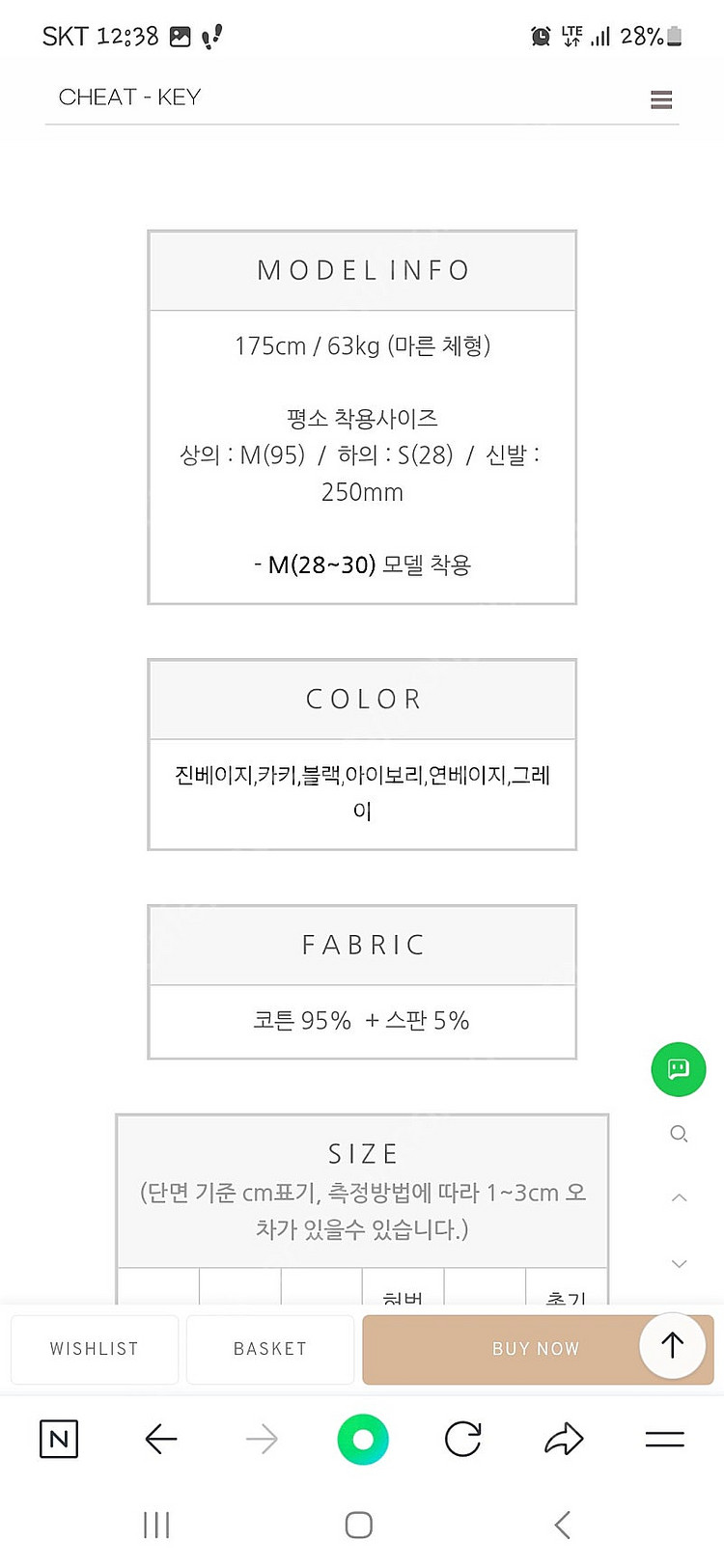Image resolution: width=724 pixels, height=1568 pixels.
Task: Go to the home screen via system button
Action: (359, 1525)
